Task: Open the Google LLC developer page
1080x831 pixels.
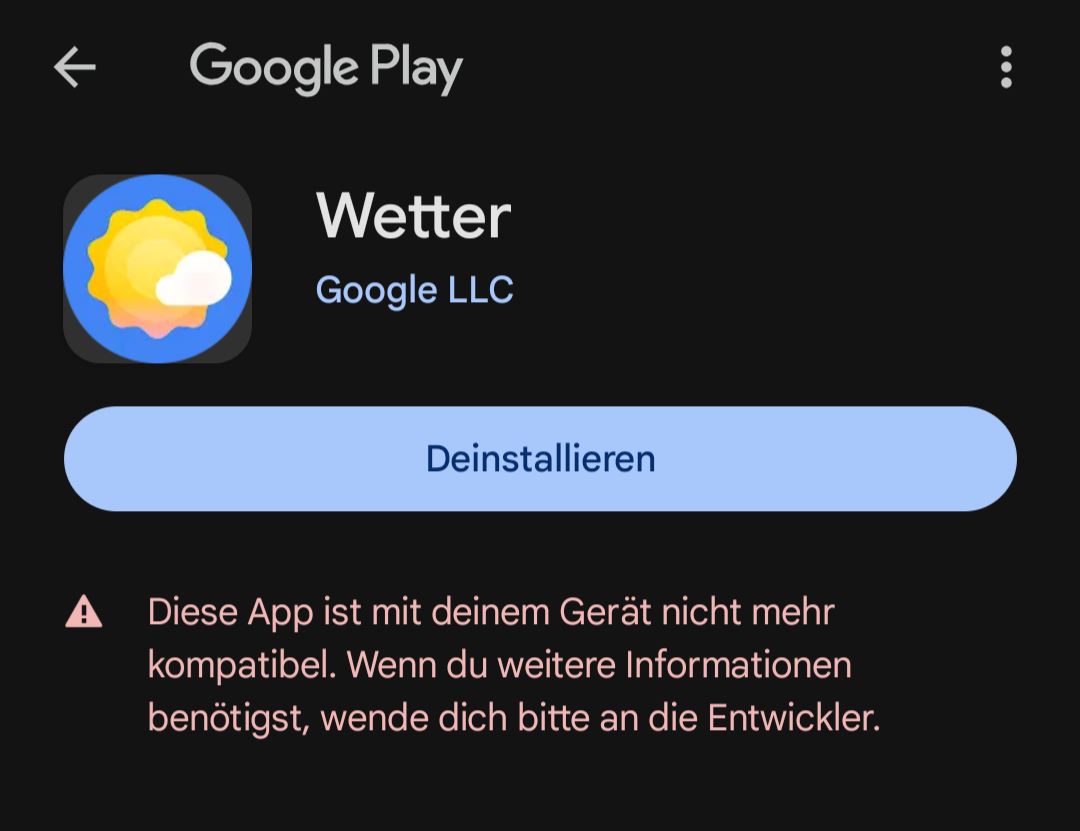Action: (x=414, y=290)
